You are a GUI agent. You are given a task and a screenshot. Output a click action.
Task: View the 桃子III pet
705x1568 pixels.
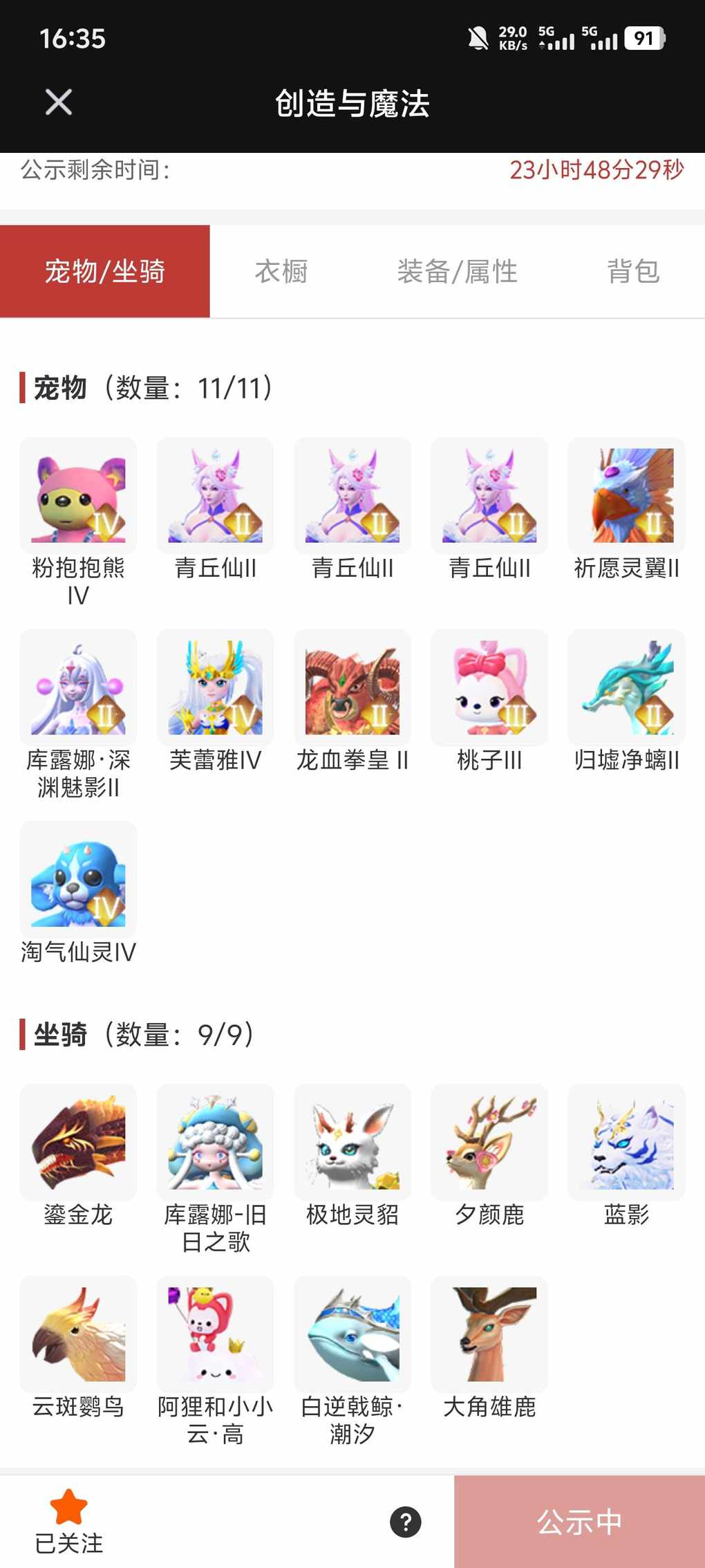(489, 688)
